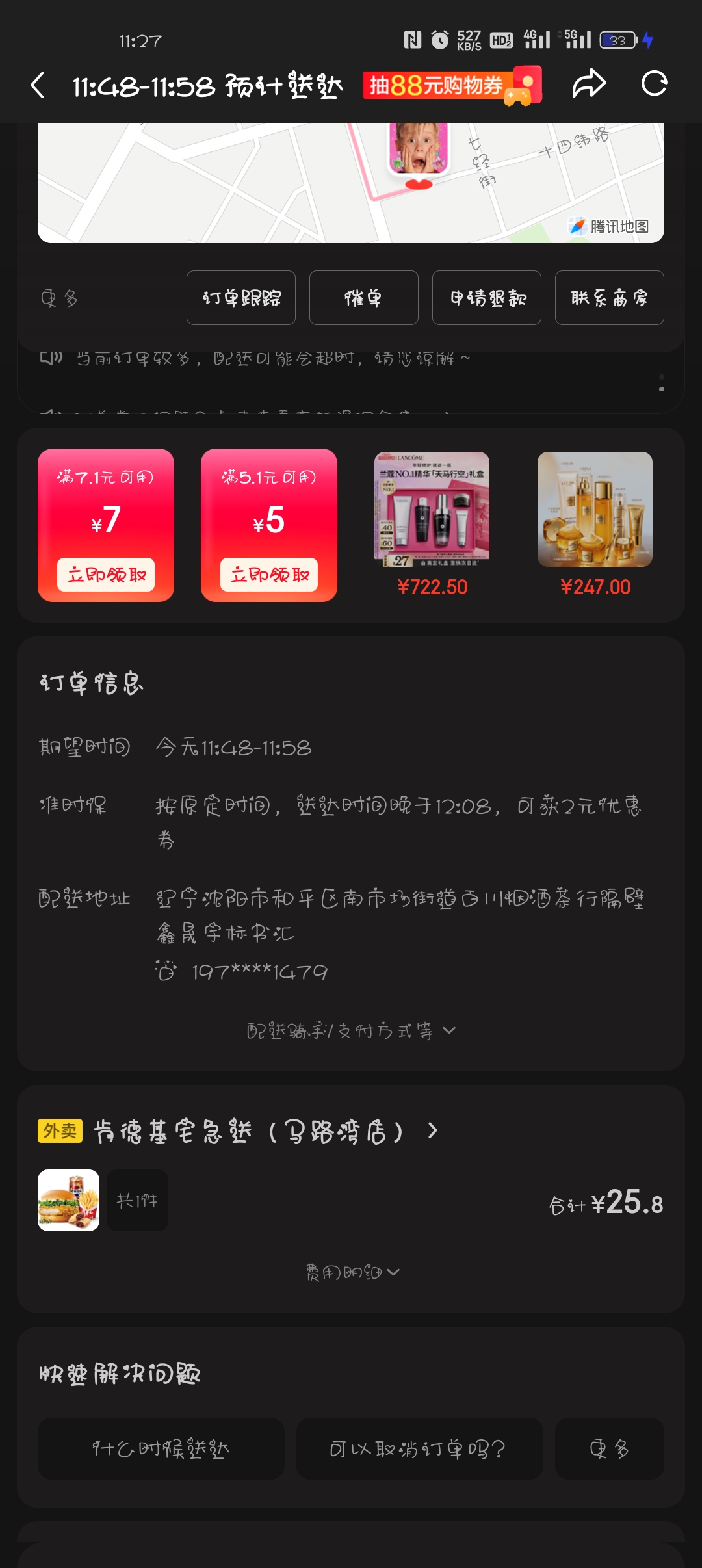The height and width of the screenshot is (1568, 702).
Task: Open the Lancôme gift set at ¥722.50
Action: coord(432,510)
